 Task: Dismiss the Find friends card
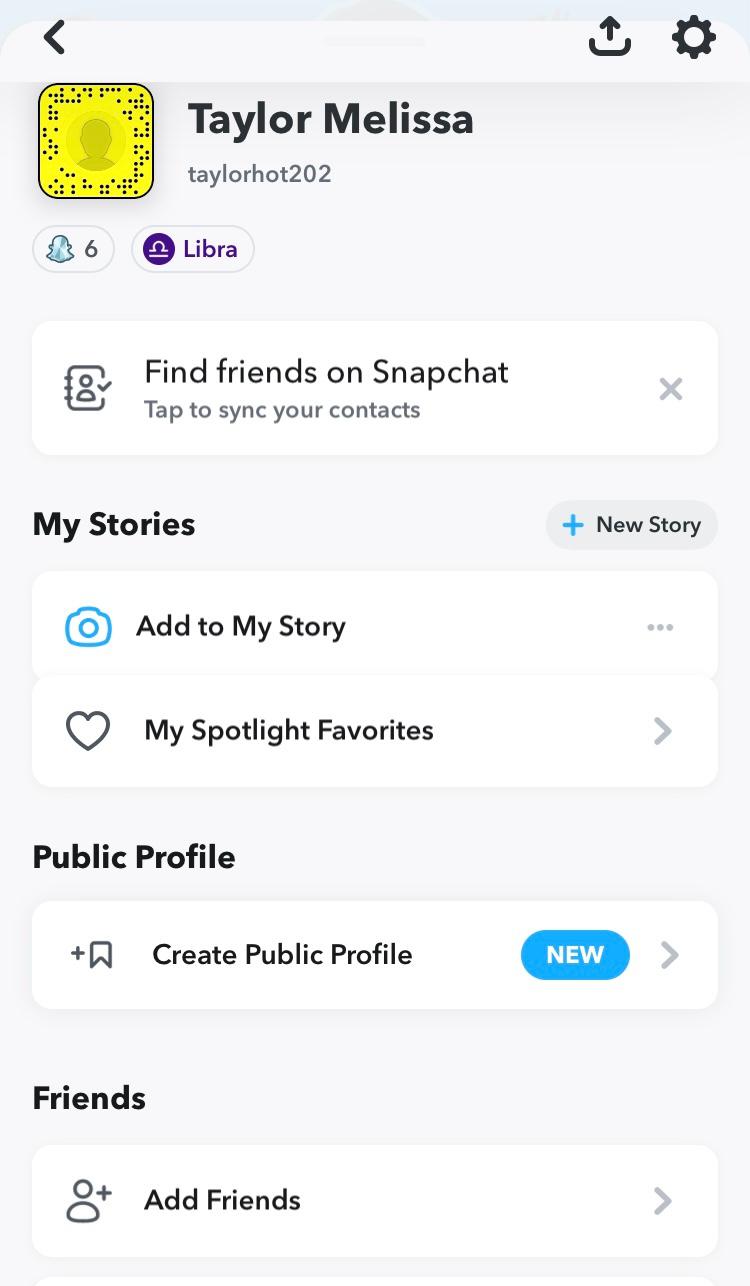tap(670, 389)
